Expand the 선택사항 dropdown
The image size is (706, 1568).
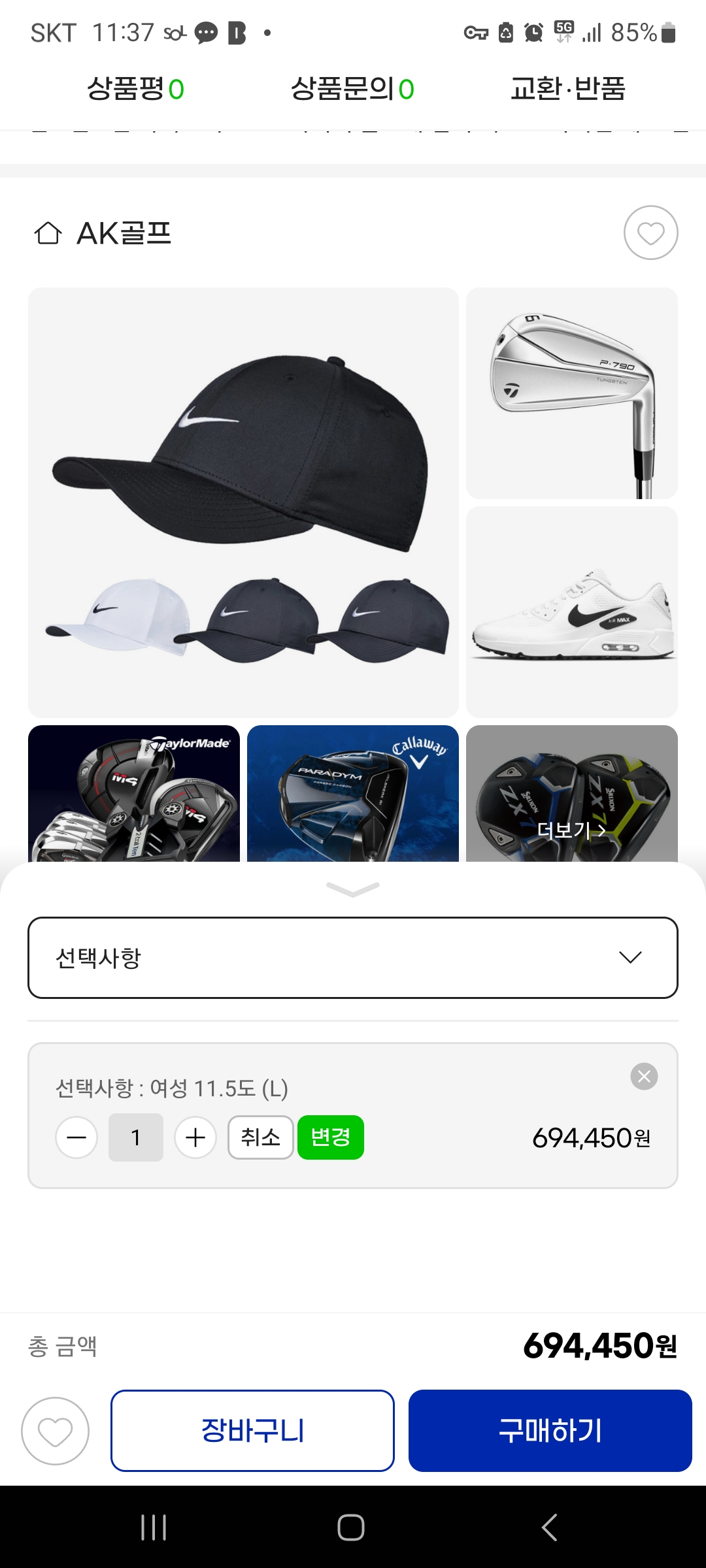[353, 958]
